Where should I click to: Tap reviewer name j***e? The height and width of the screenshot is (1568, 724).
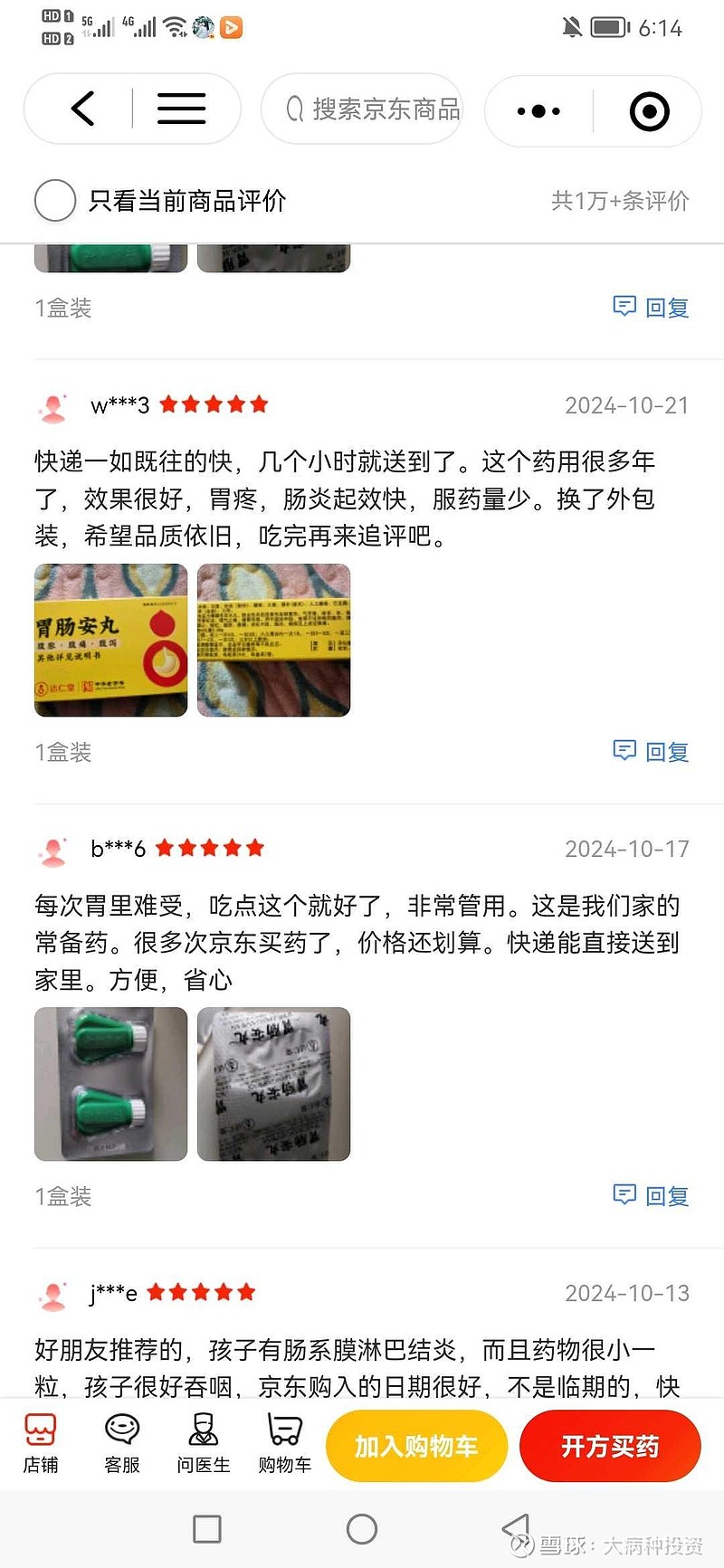point(112,1292)
